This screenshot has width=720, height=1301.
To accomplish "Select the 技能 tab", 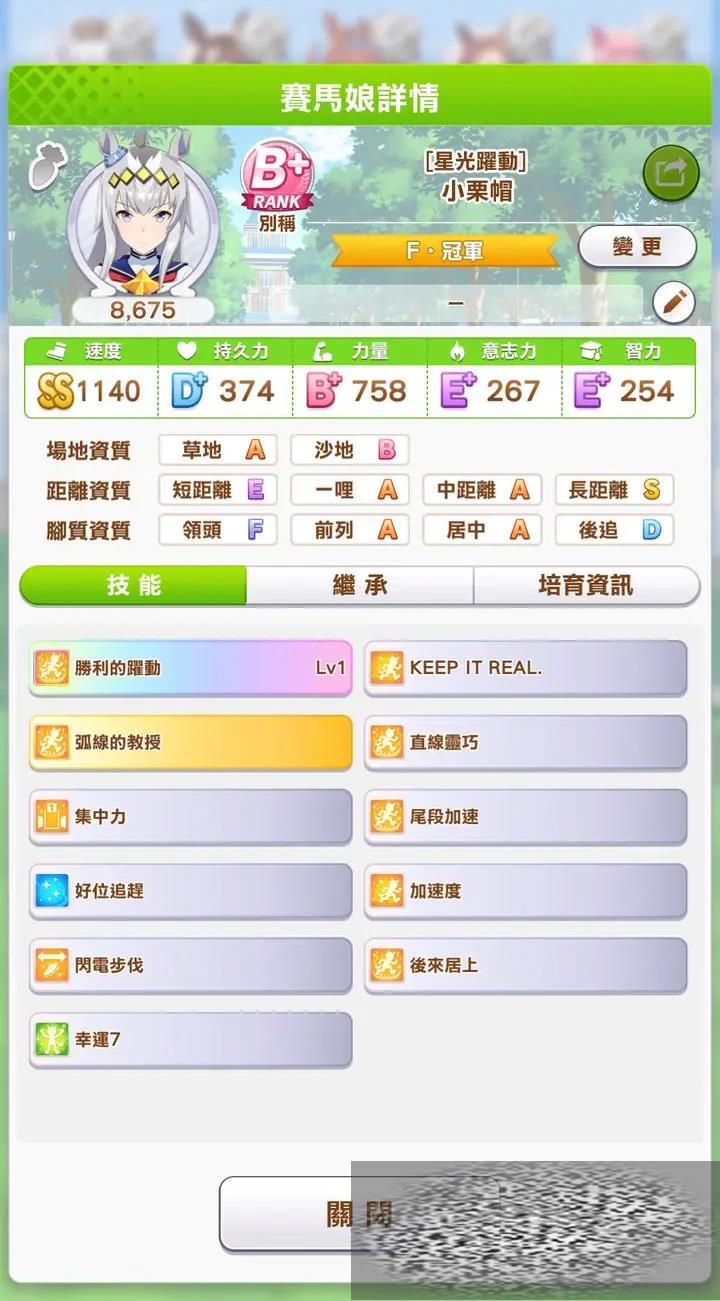I will 134,585.
